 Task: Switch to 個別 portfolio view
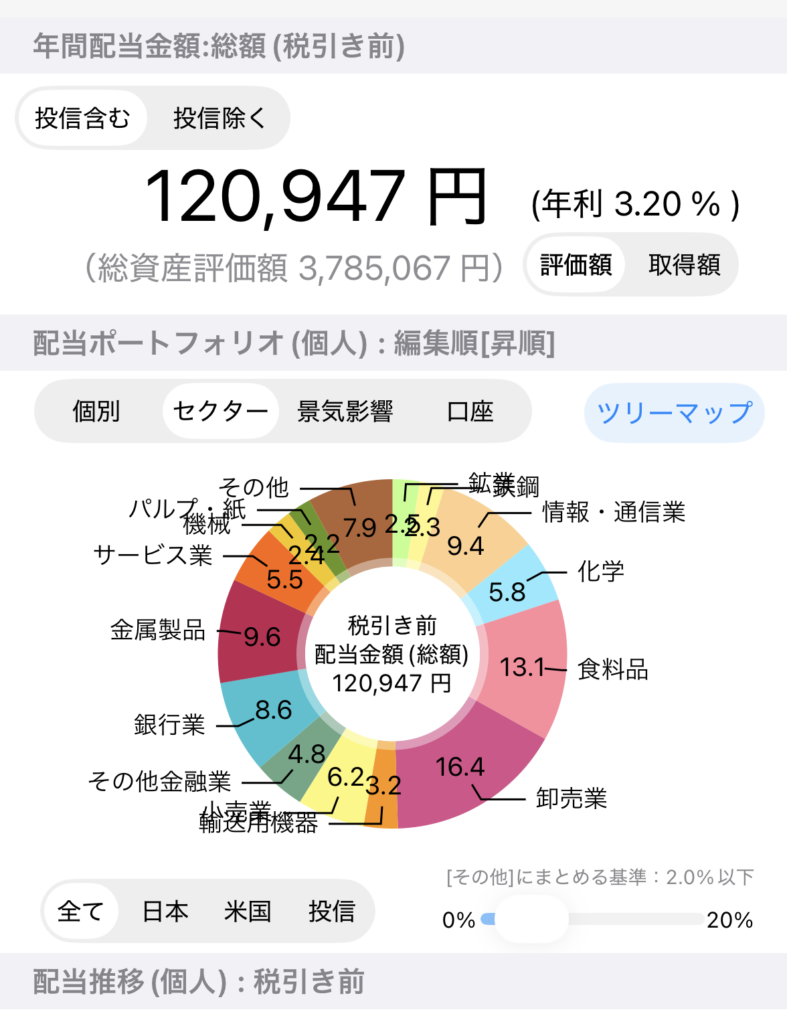(x=97, y=411)
